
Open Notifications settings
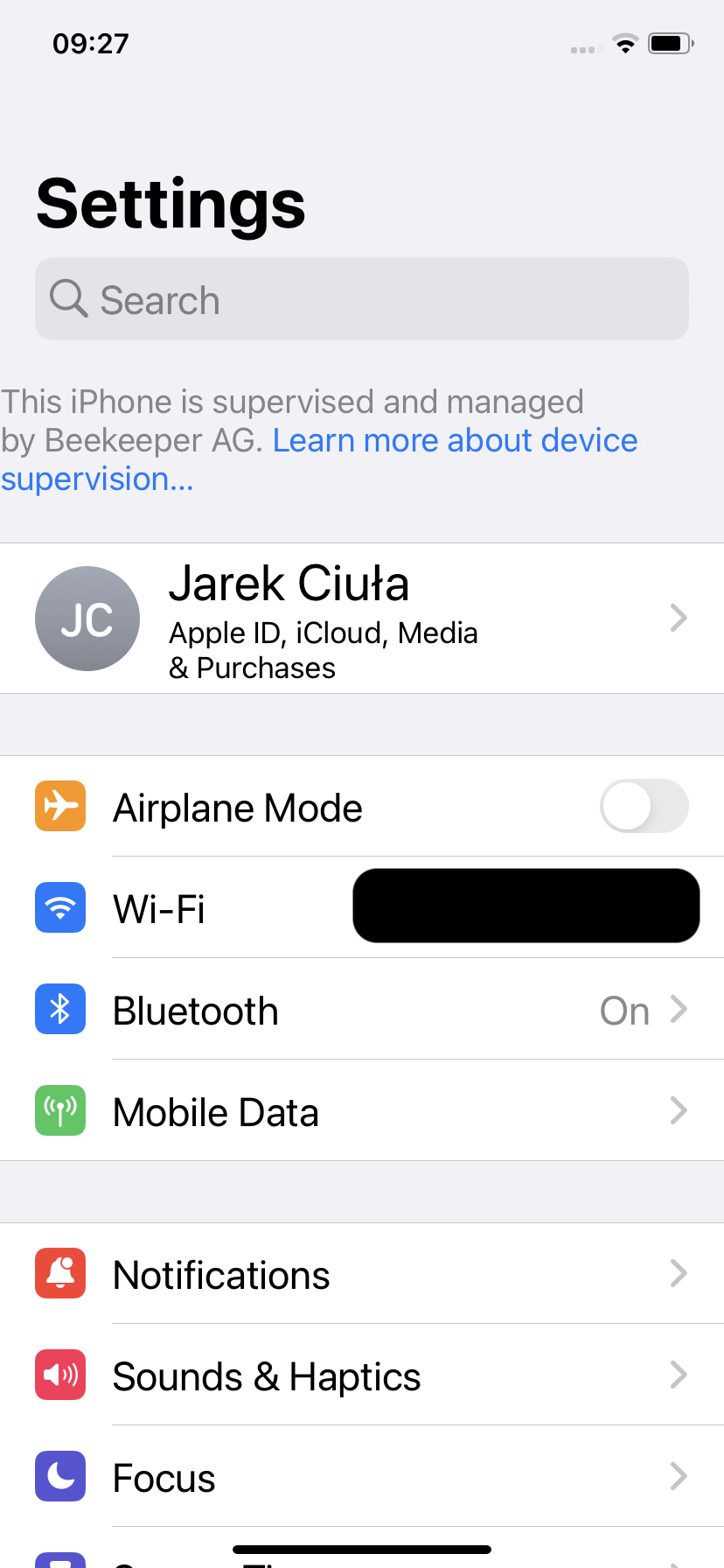click(x=362, y=1273)
